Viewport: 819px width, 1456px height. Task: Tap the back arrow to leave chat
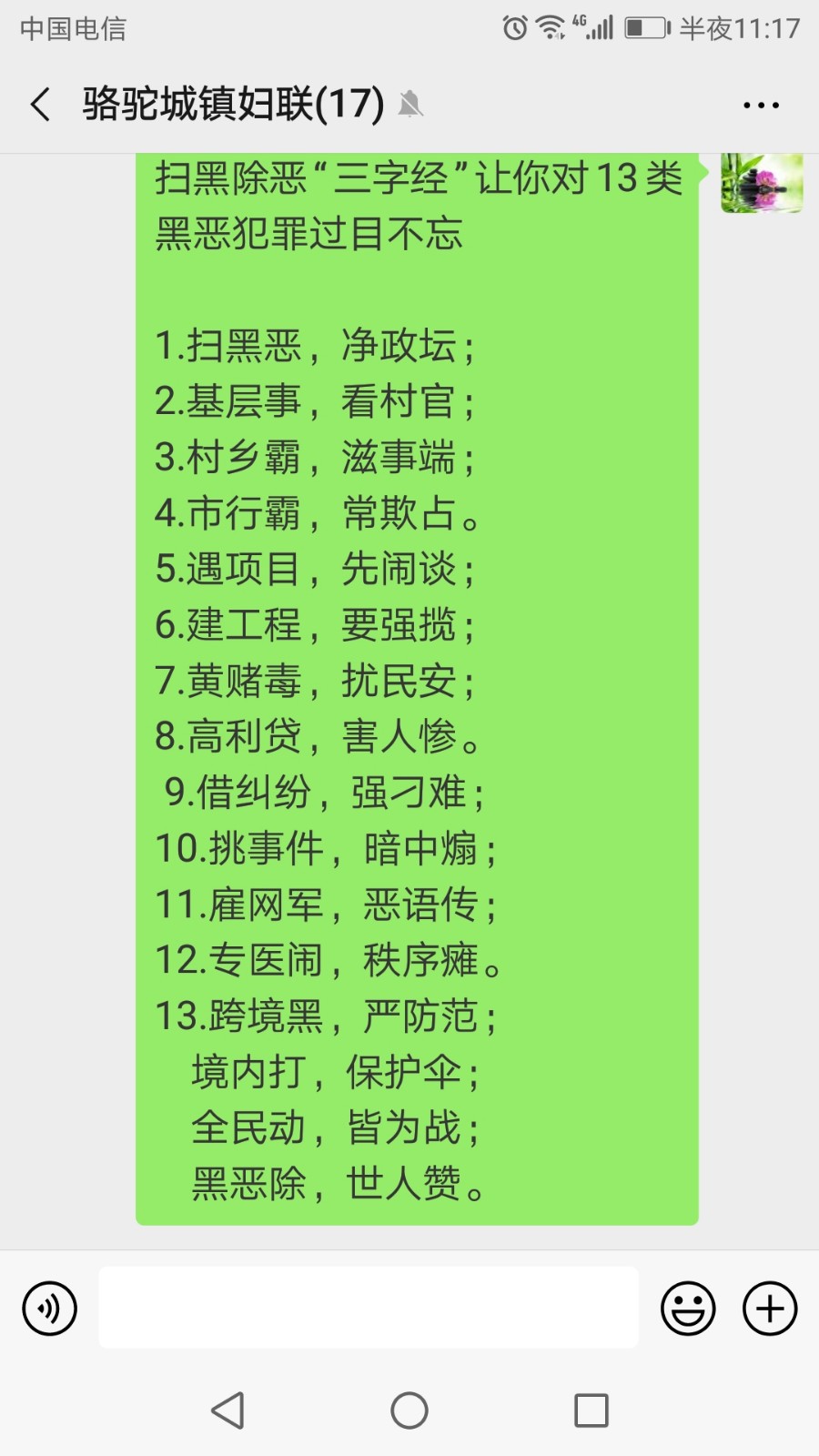40,104
